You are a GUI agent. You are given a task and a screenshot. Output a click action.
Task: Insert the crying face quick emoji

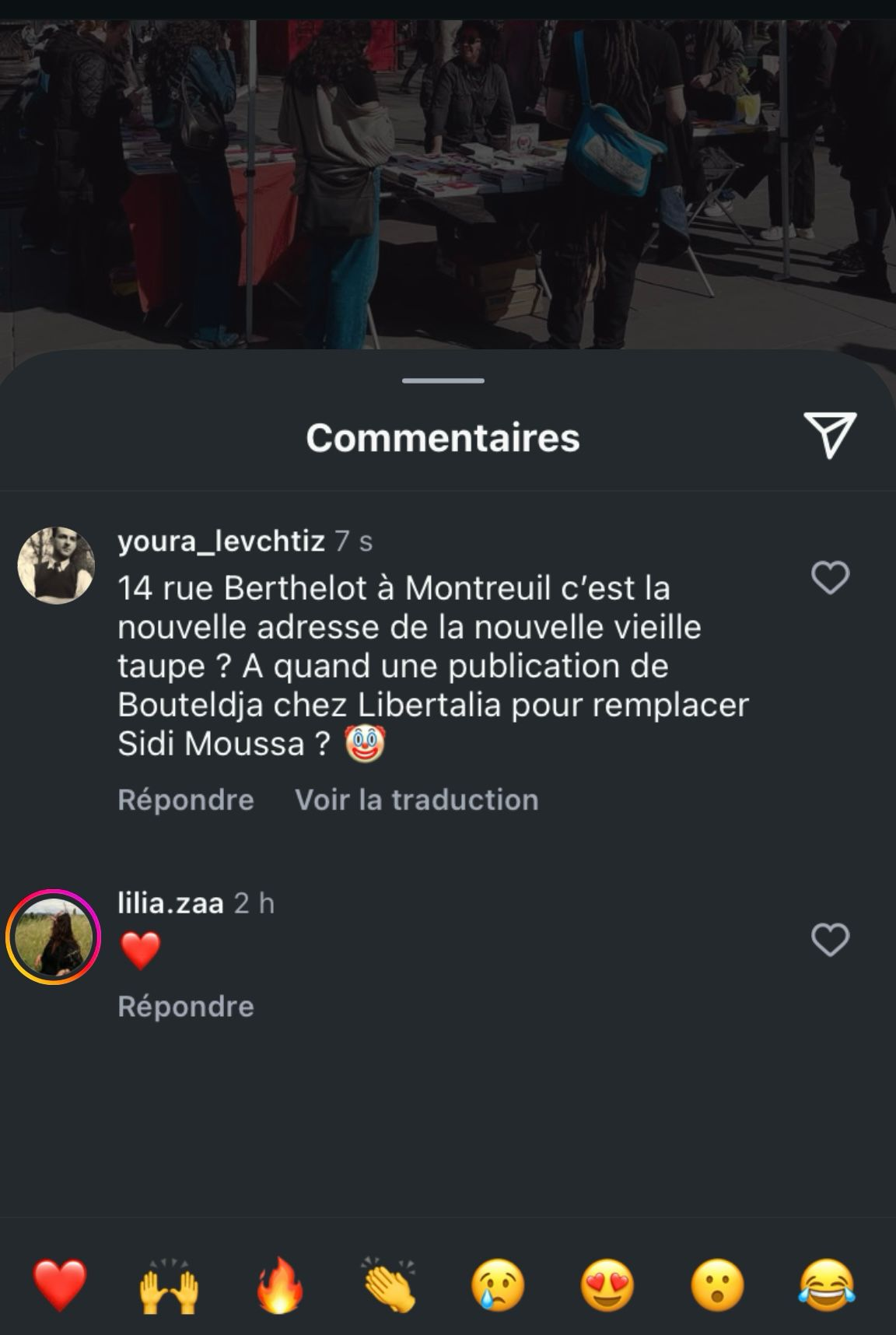498,1285
